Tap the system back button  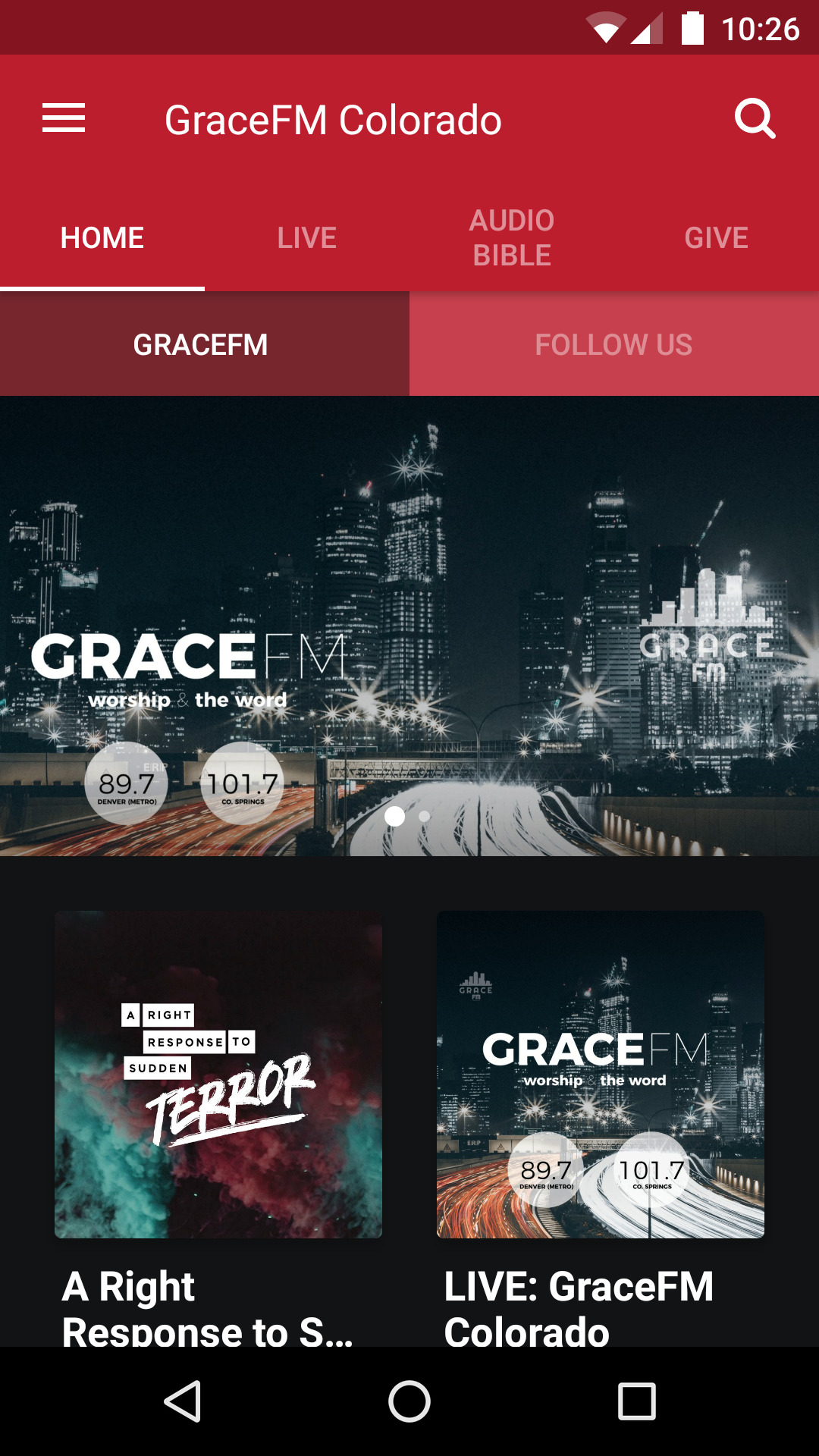182,1401
